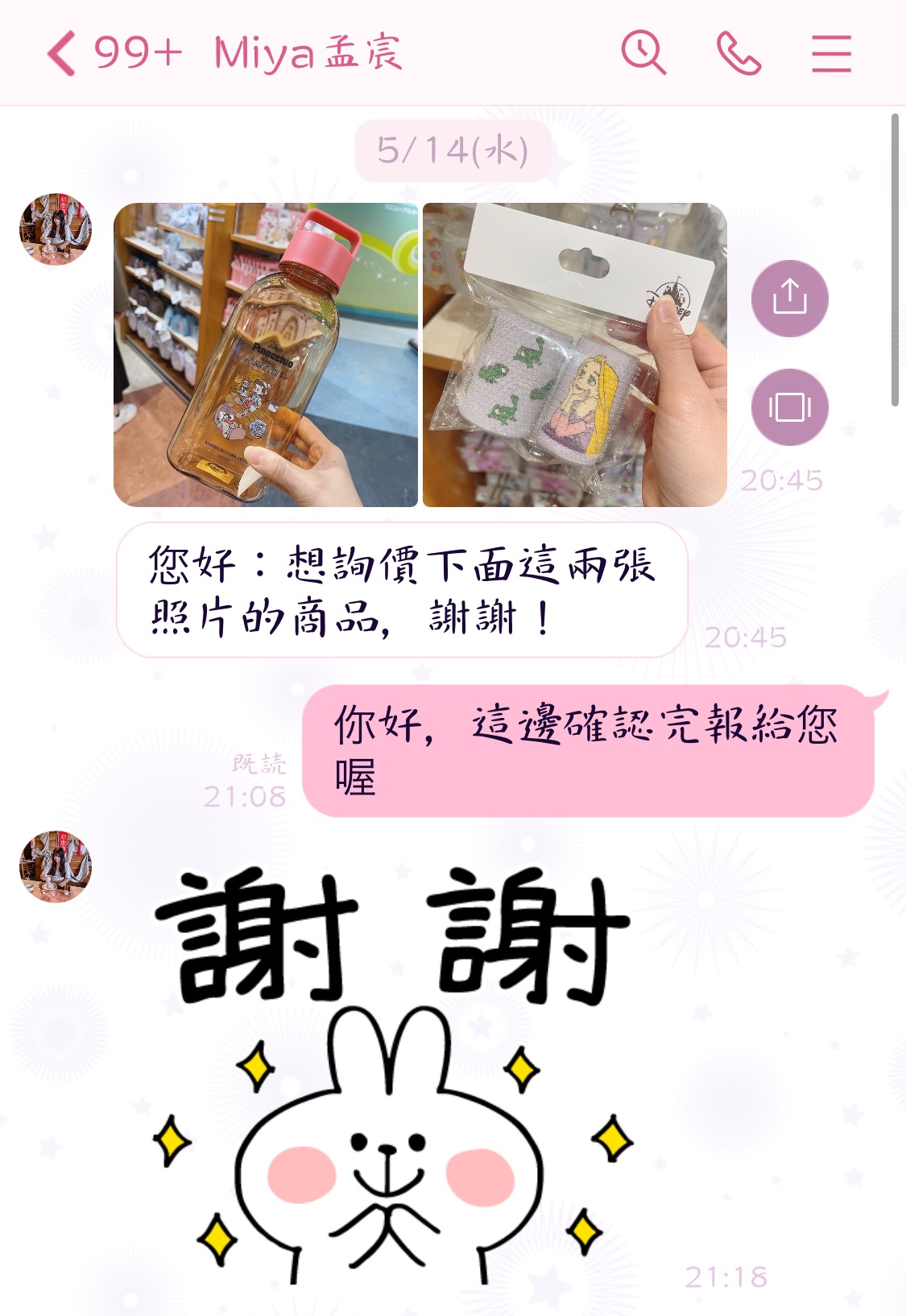Open Miya's profile picture beside the photos
Image resolution: width=906 pixels, height=1316 pixels.
point(56,229)
